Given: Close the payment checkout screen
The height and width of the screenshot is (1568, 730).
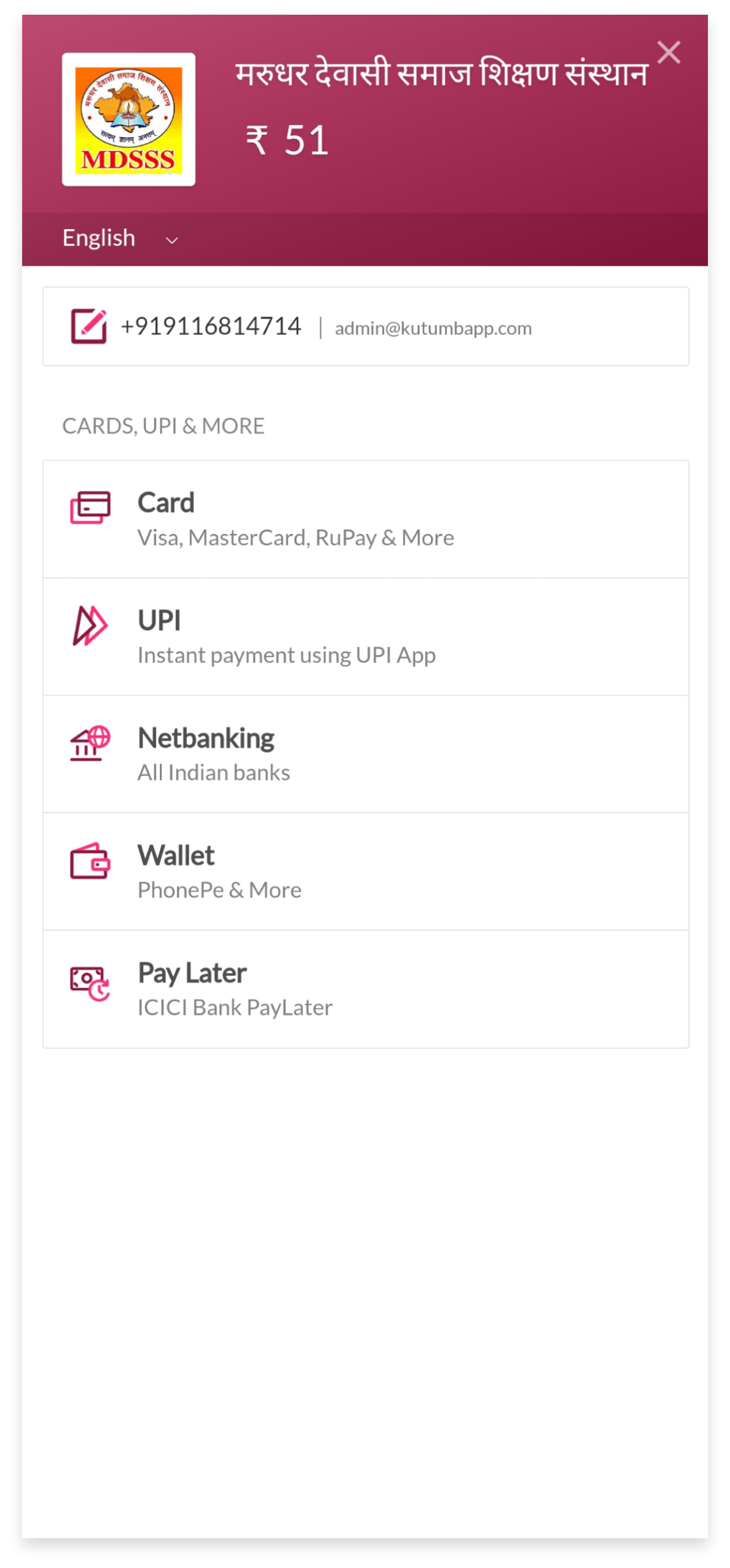Looking at the screenshot, I should tap(668, 53).
